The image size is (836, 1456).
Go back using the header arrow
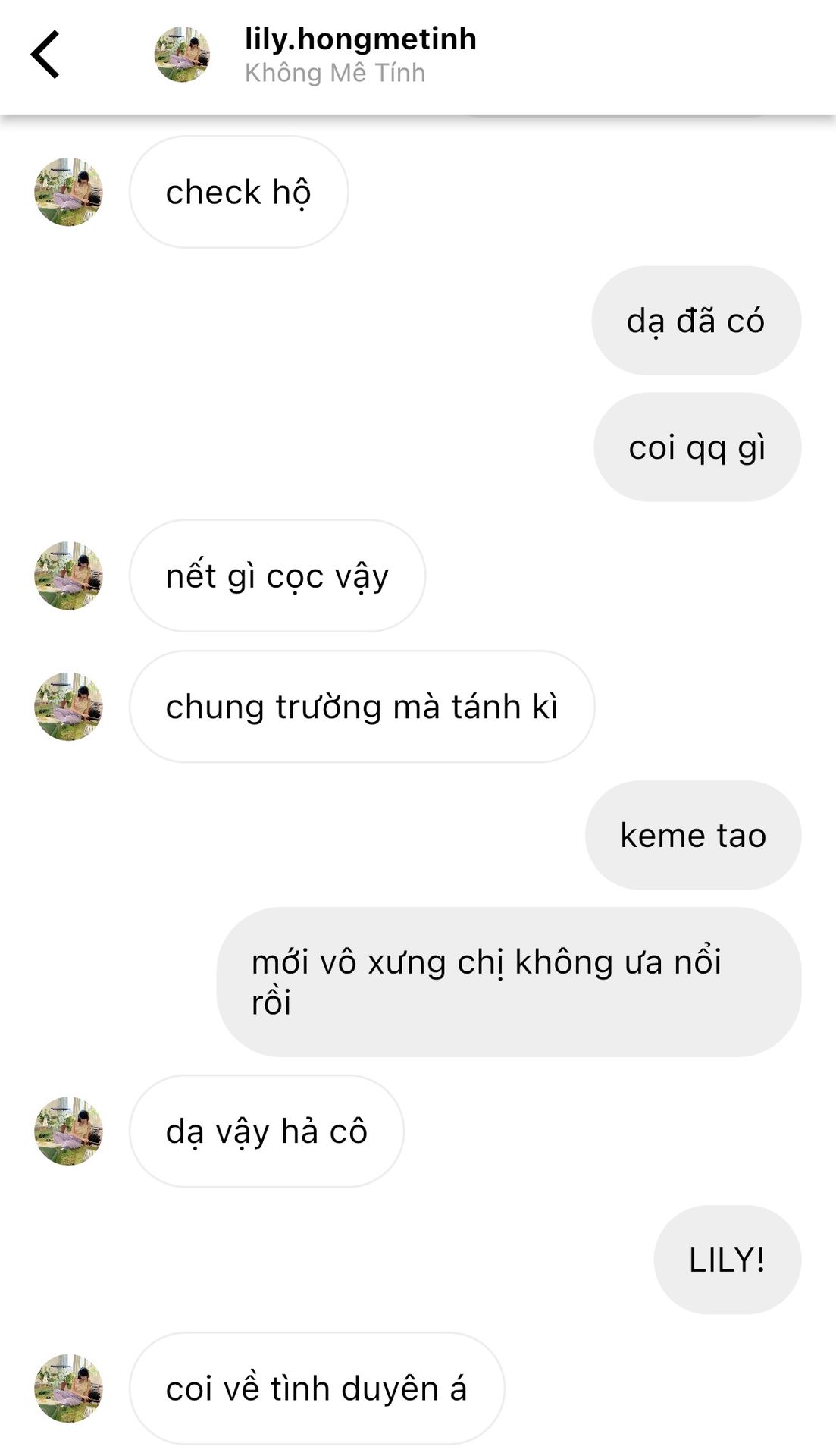(x=45, y=55)
